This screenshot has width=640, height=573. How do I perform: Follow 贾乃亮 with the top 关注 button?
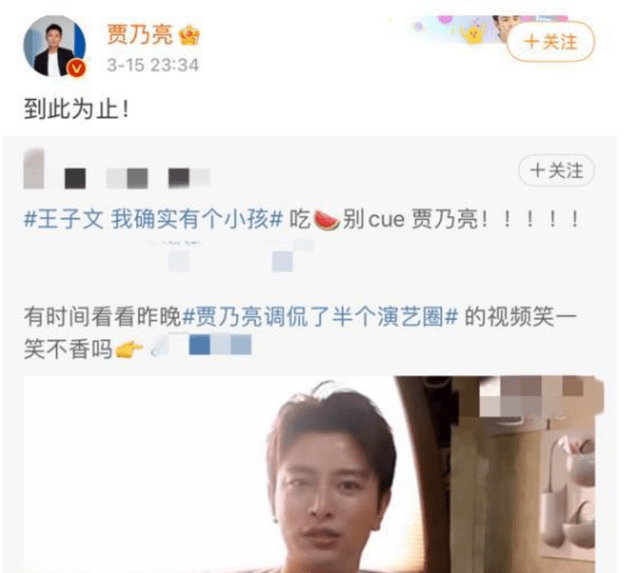(551, 42)
